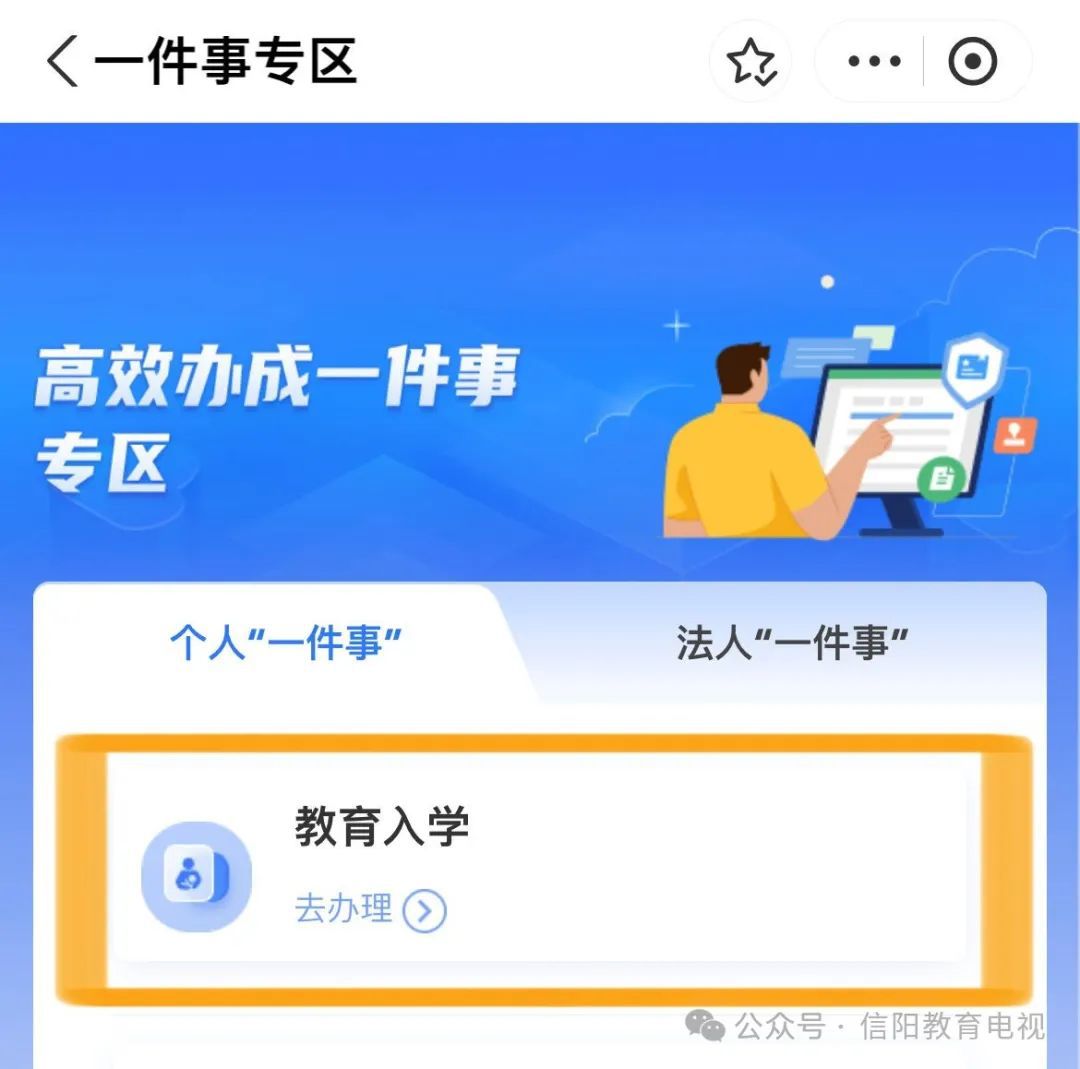Go back from 一件事专区 page
The height and width of the screenshot is (1069, 1080).
point(62,62)
